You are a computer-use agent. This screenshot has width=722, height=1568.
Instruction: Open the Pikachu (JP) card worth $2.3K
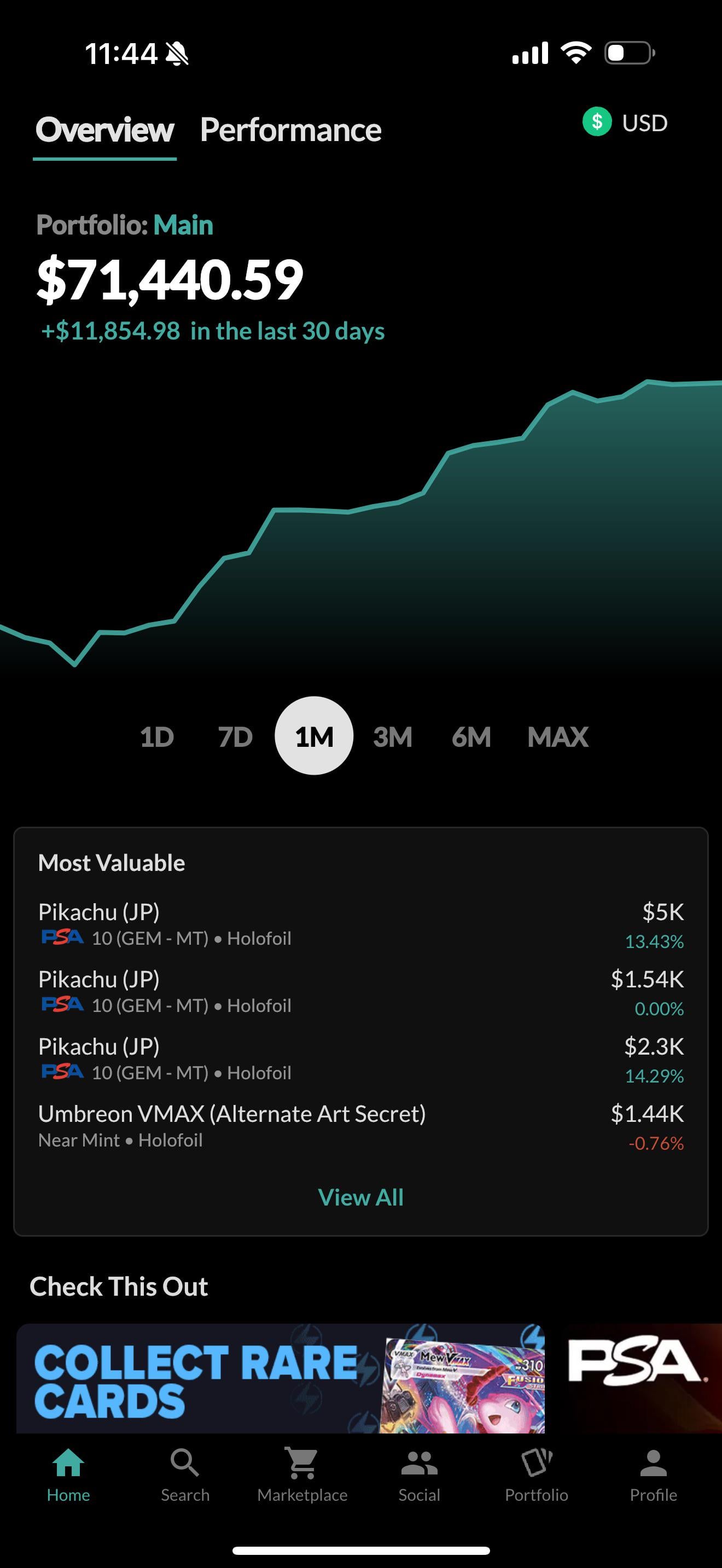pyautogui.click(x=361, y=1059)
